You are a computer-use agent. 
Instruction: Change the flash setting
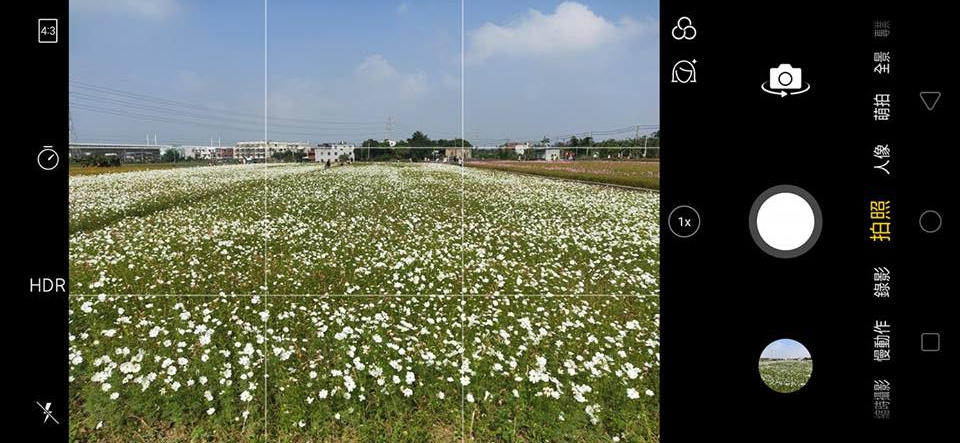coord(47,411)
